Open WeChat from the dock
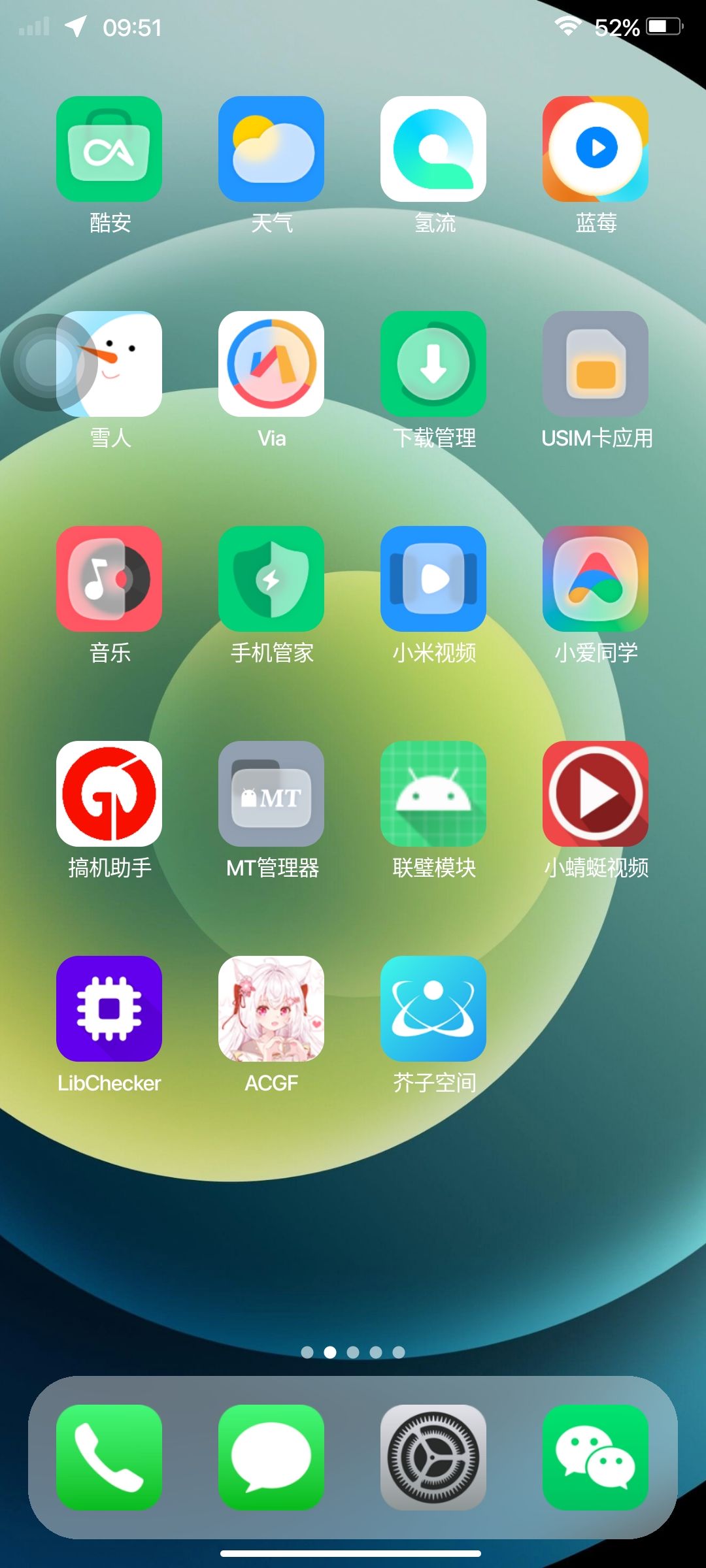Screen dimensions: 706x1568 point(596,1457)
